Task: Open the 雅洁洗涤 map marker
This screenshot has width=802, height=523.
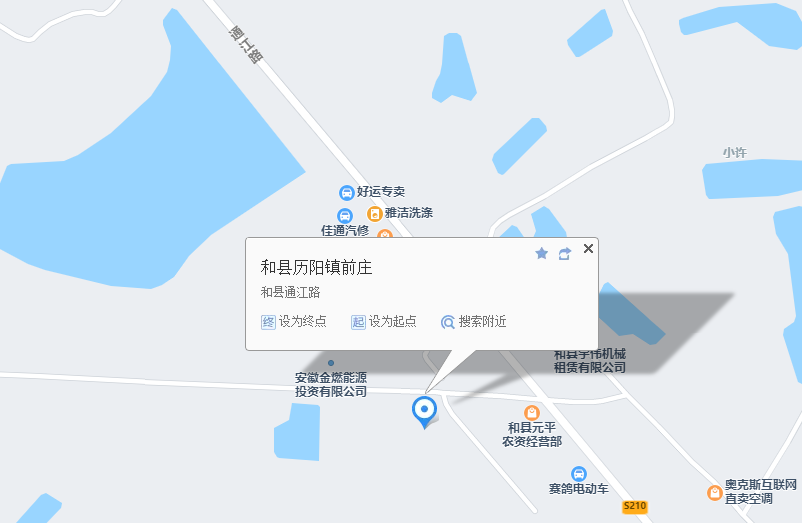Action: coord(375,213)
